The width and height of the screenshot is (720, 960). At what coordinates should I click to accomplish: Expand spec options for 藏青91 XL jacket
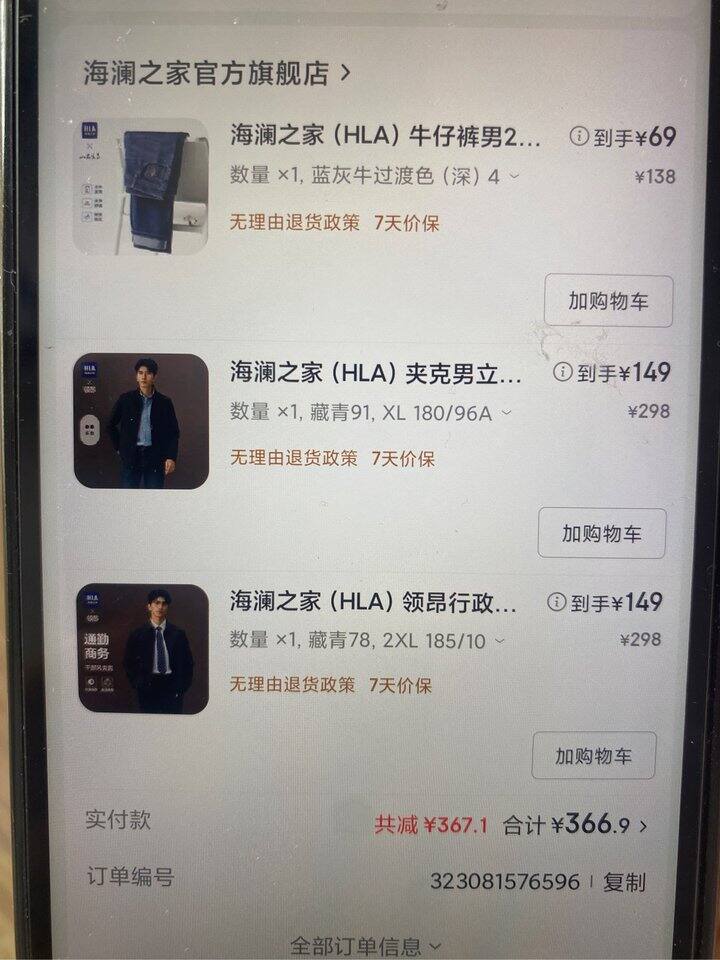(x=506, y=412)
